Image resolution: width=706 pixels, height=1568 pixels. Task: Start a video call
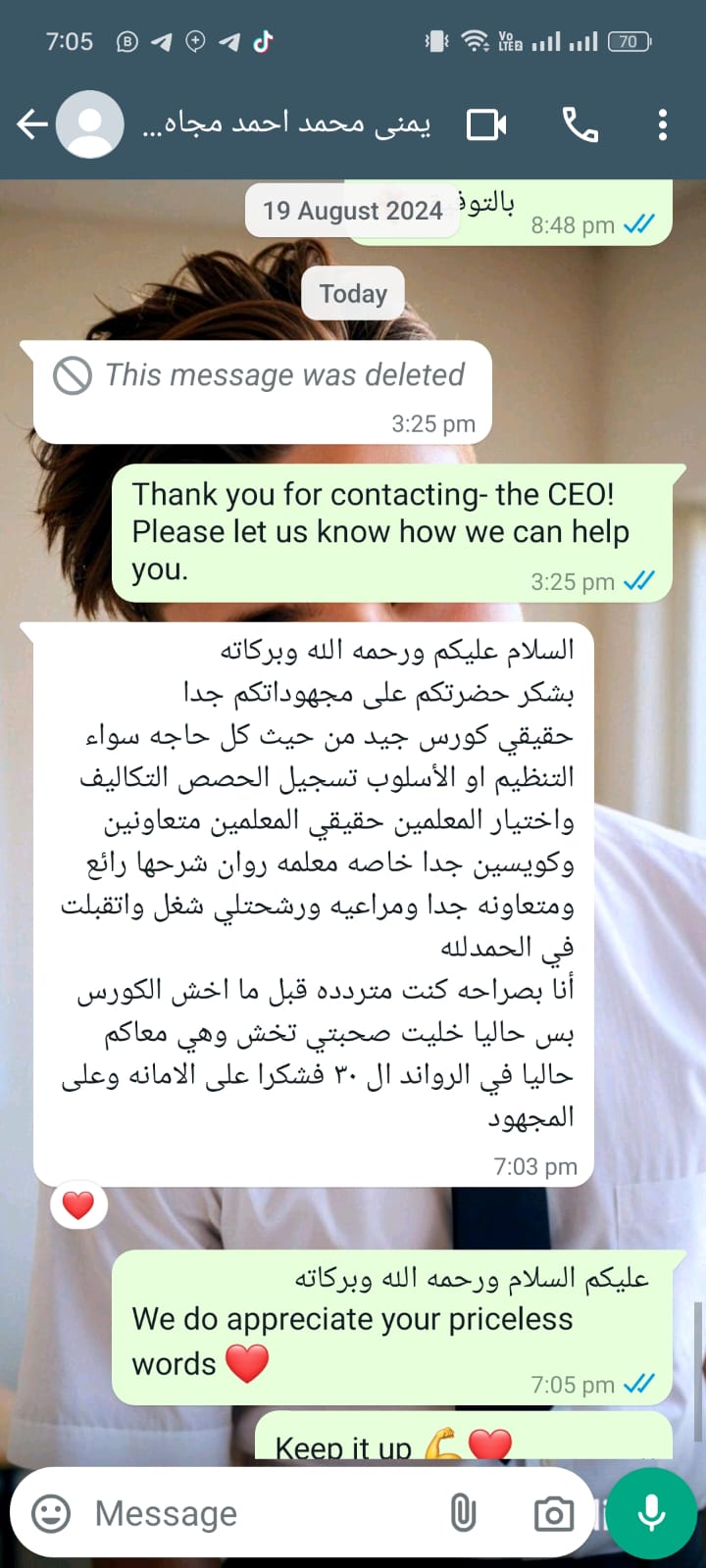[486, 124]
